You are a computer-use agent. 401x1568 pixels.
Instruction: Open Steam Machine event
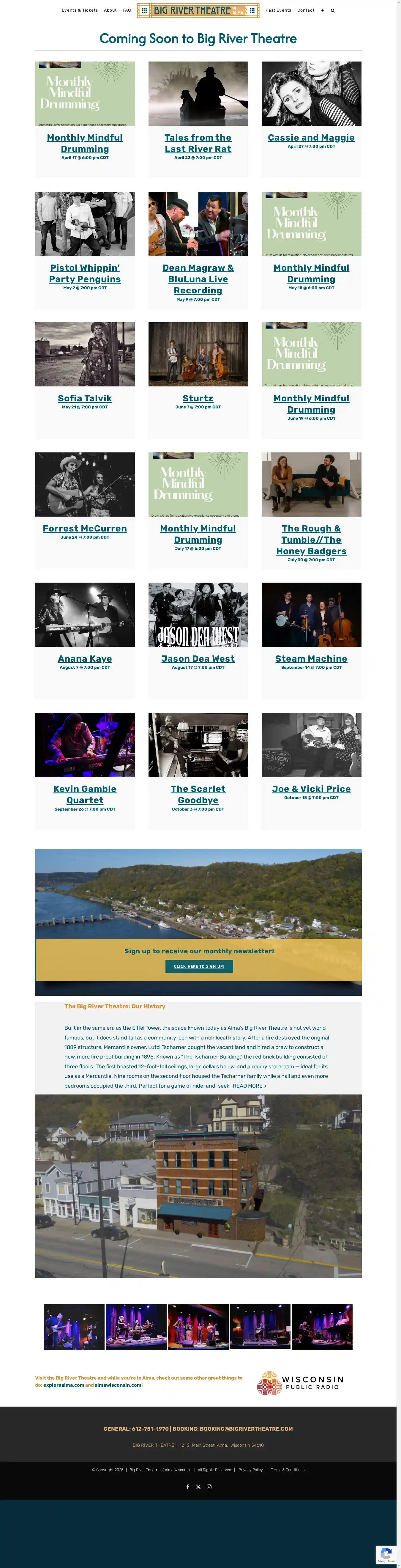(311, 659)
